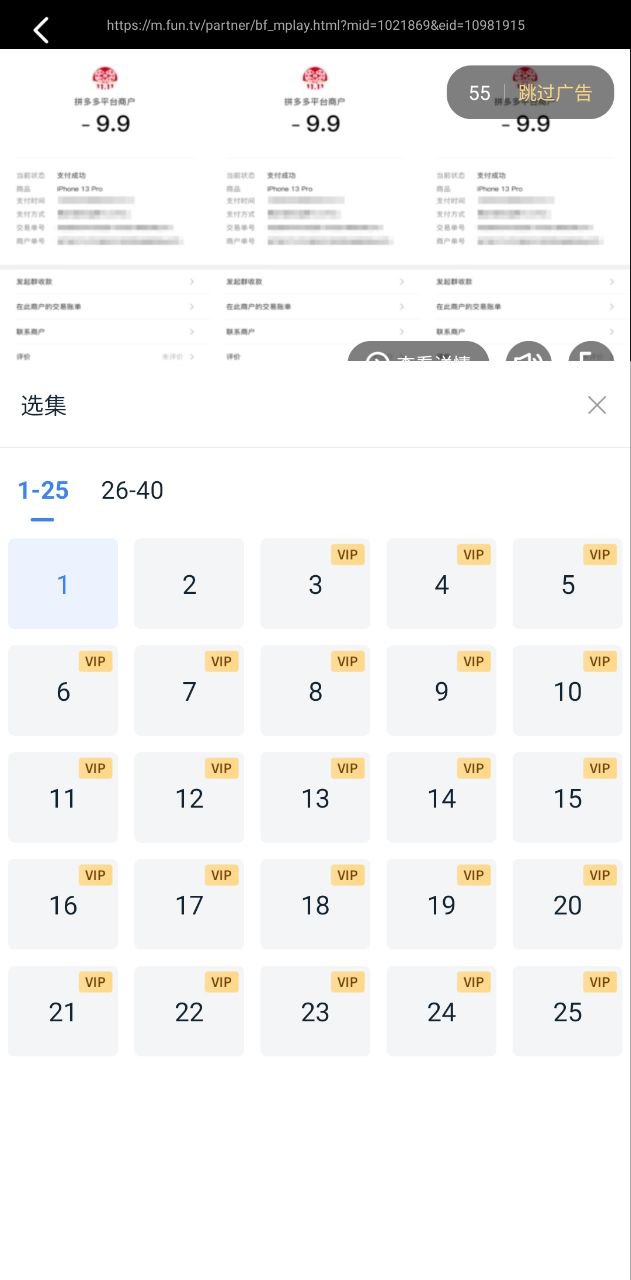This screenshot has width=631, height=1280.
Task: Play episode 25
Action: point(567,1012)
